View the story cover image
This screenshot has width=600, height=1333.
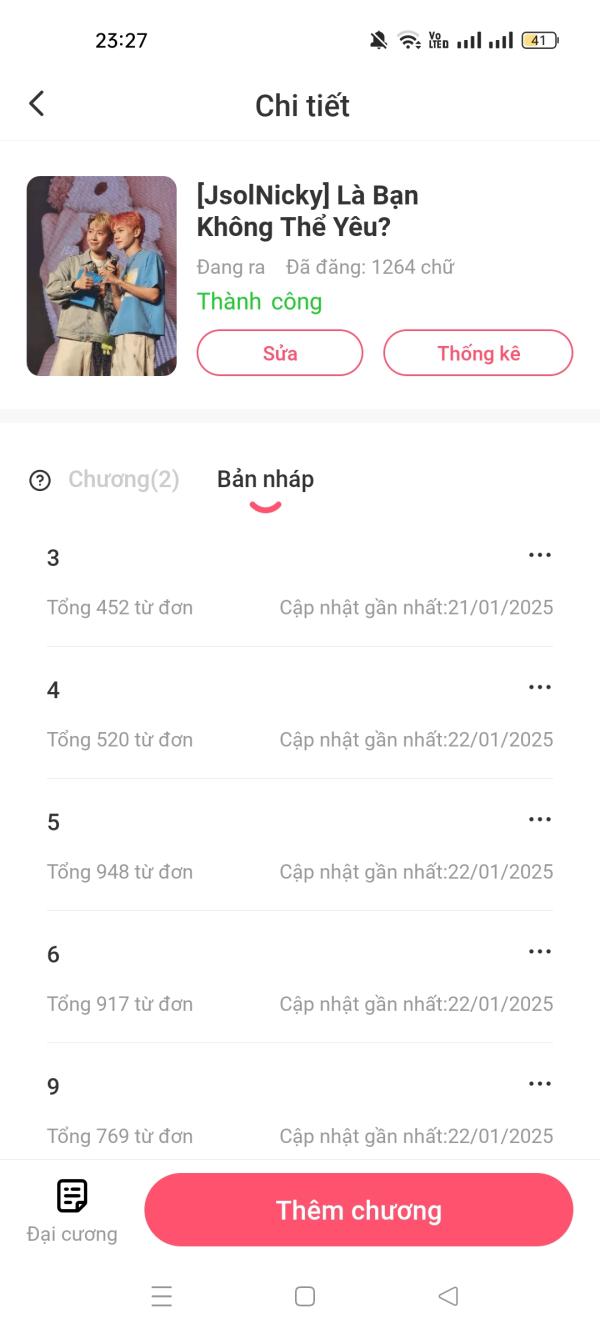102,276
